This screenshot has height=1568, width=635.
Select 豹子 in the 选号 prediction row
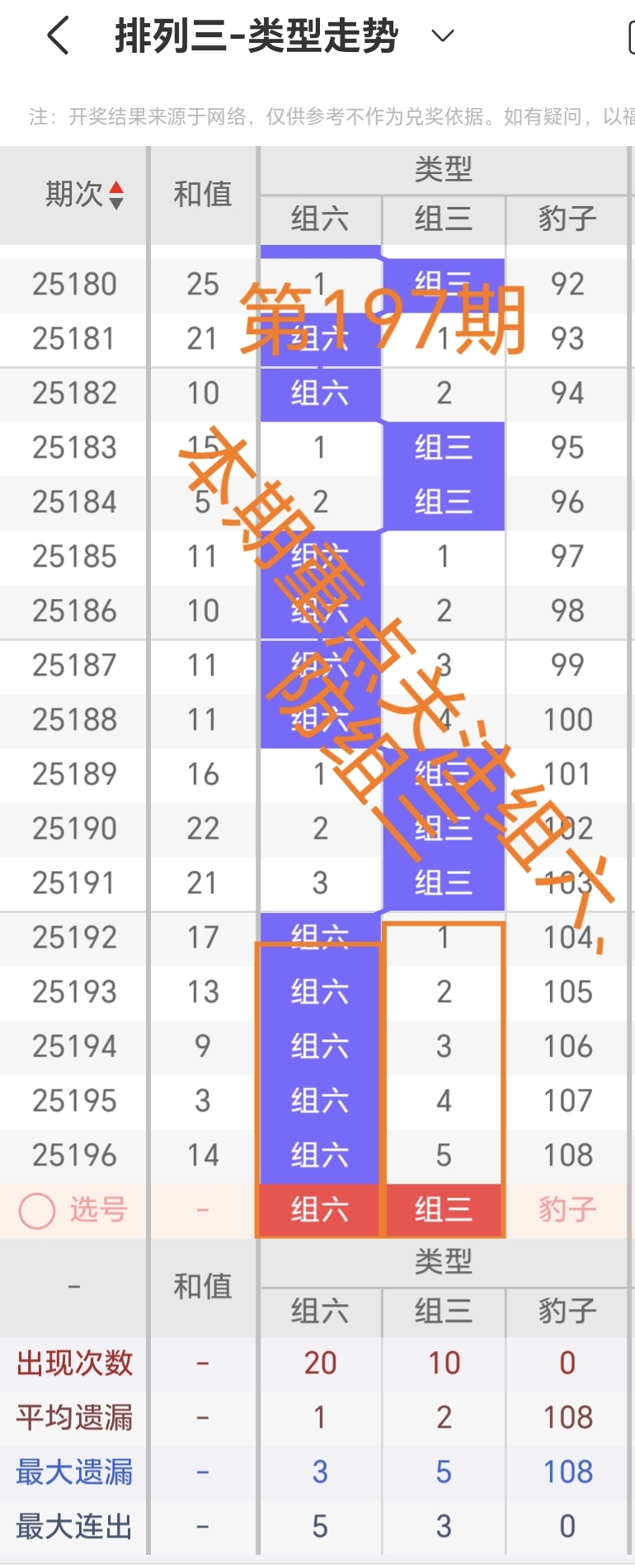pos(567,1209)
